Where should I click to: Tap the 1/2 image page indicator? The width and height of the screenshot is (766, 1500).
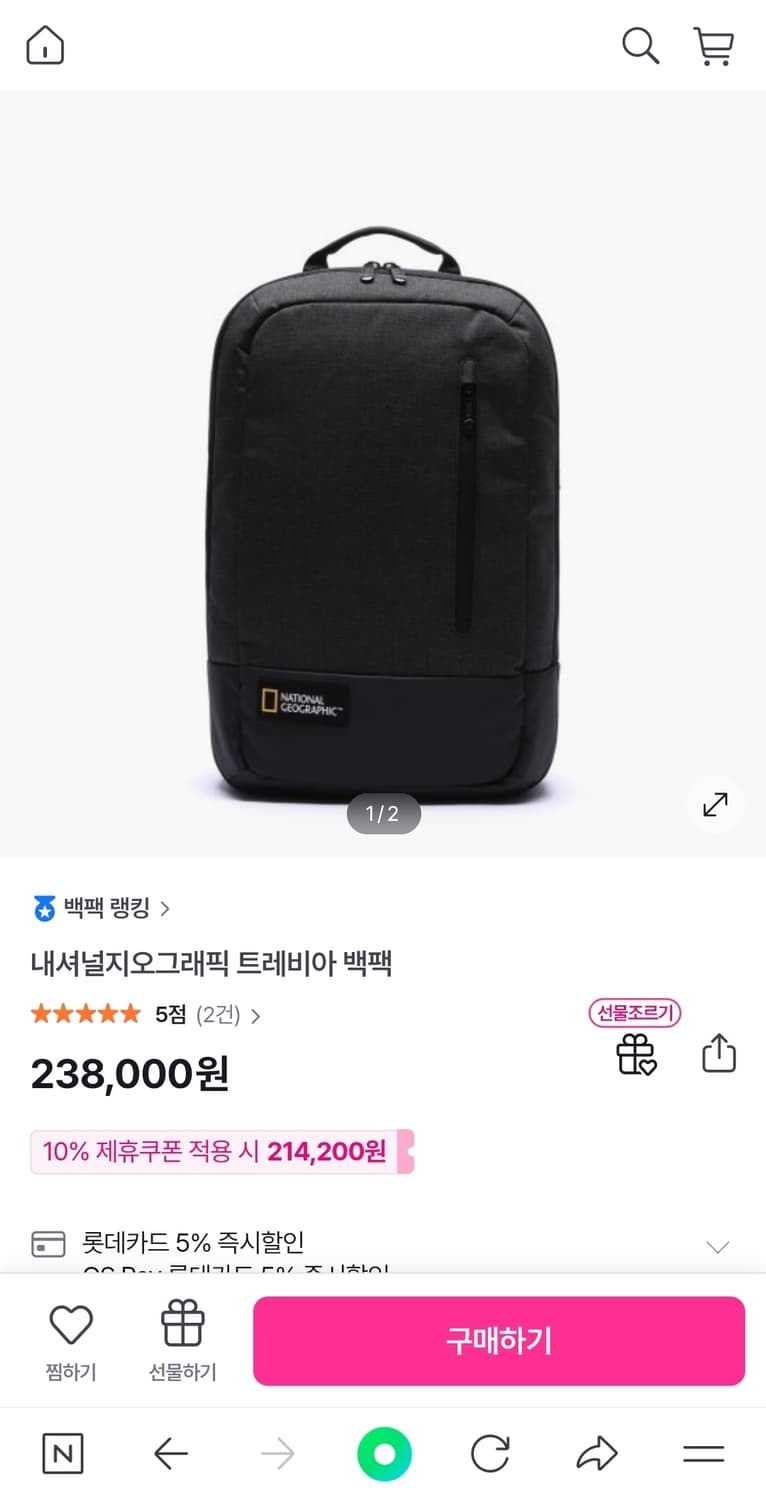click(x=384, y=813)
